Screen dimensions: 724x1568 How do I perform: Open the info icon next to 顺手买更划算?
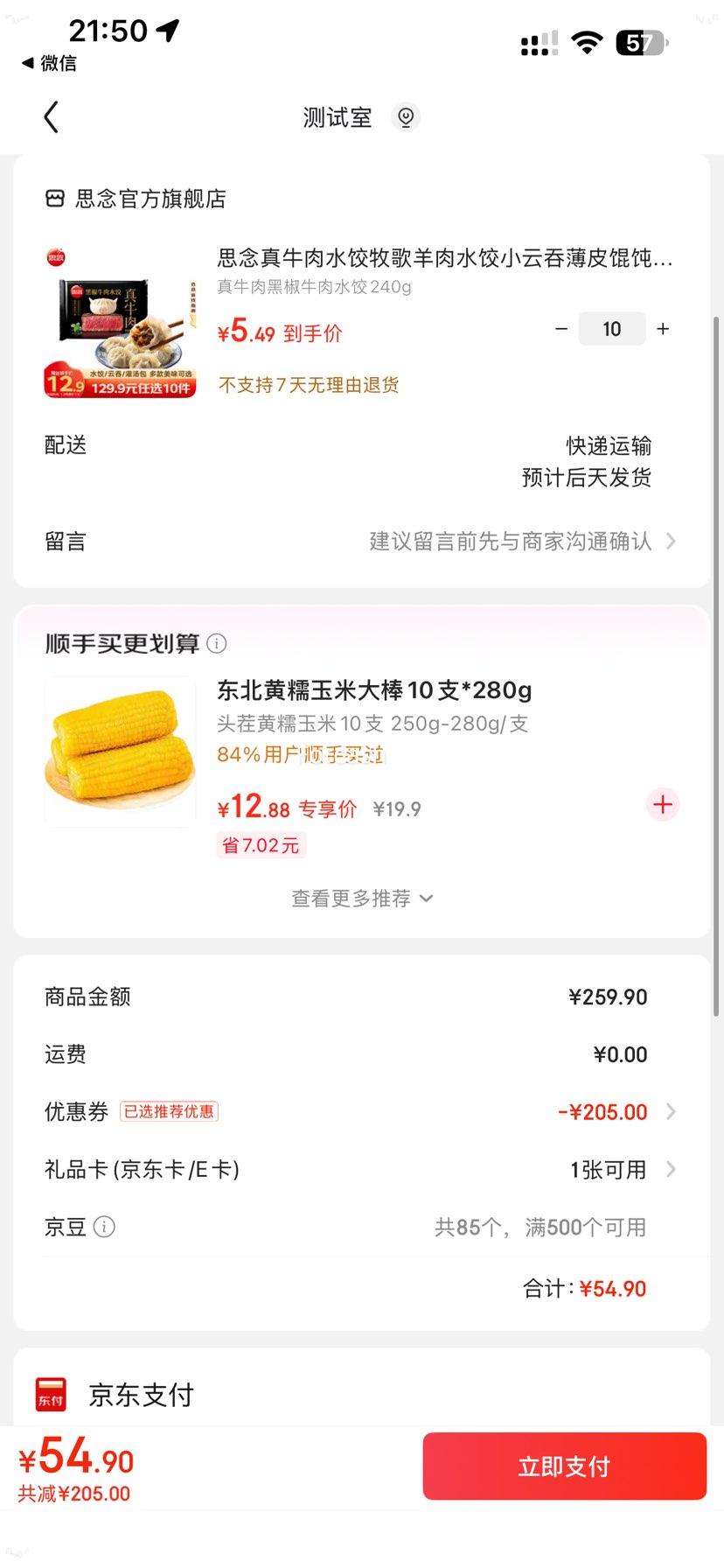coord(216,643)
